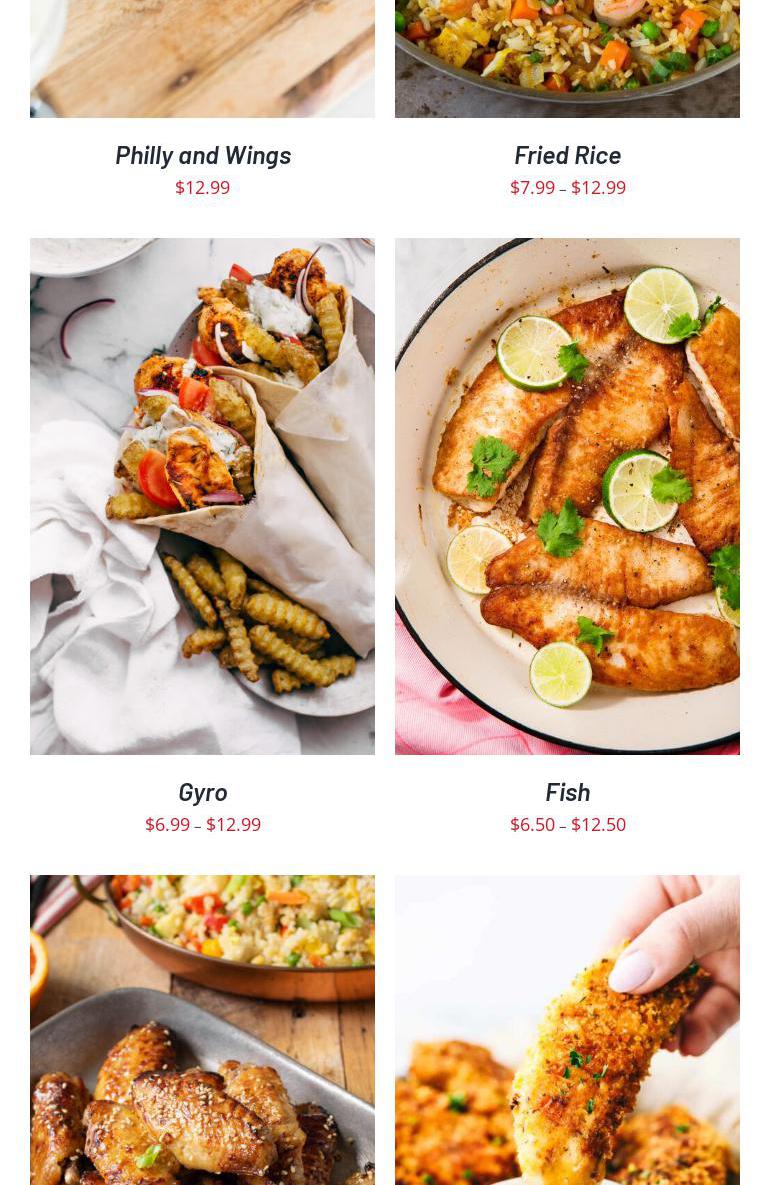This screenshot has height=1185, width=770.
Task: Open the Fried Rice photo tile
Action: [567, 58]
